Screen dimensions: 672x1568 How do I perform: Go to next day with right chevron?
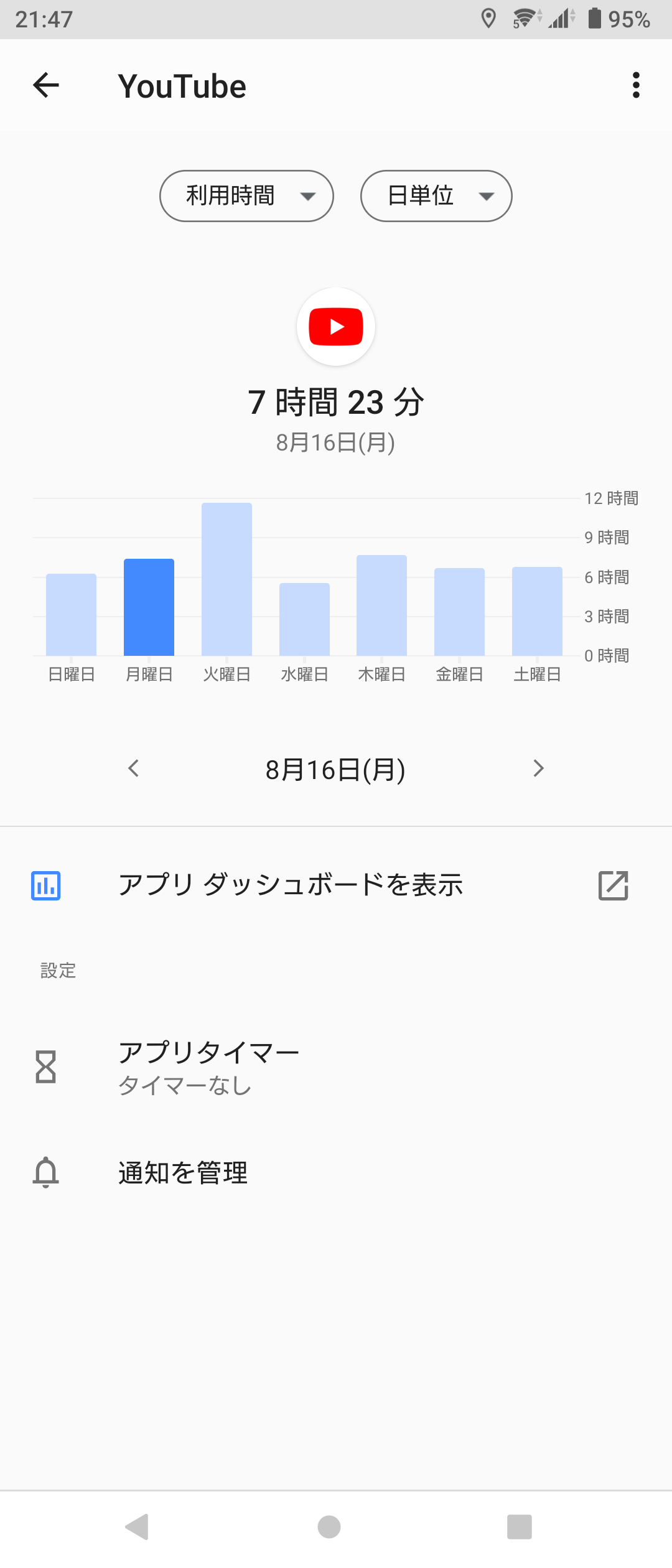click(x=539, y=769)
